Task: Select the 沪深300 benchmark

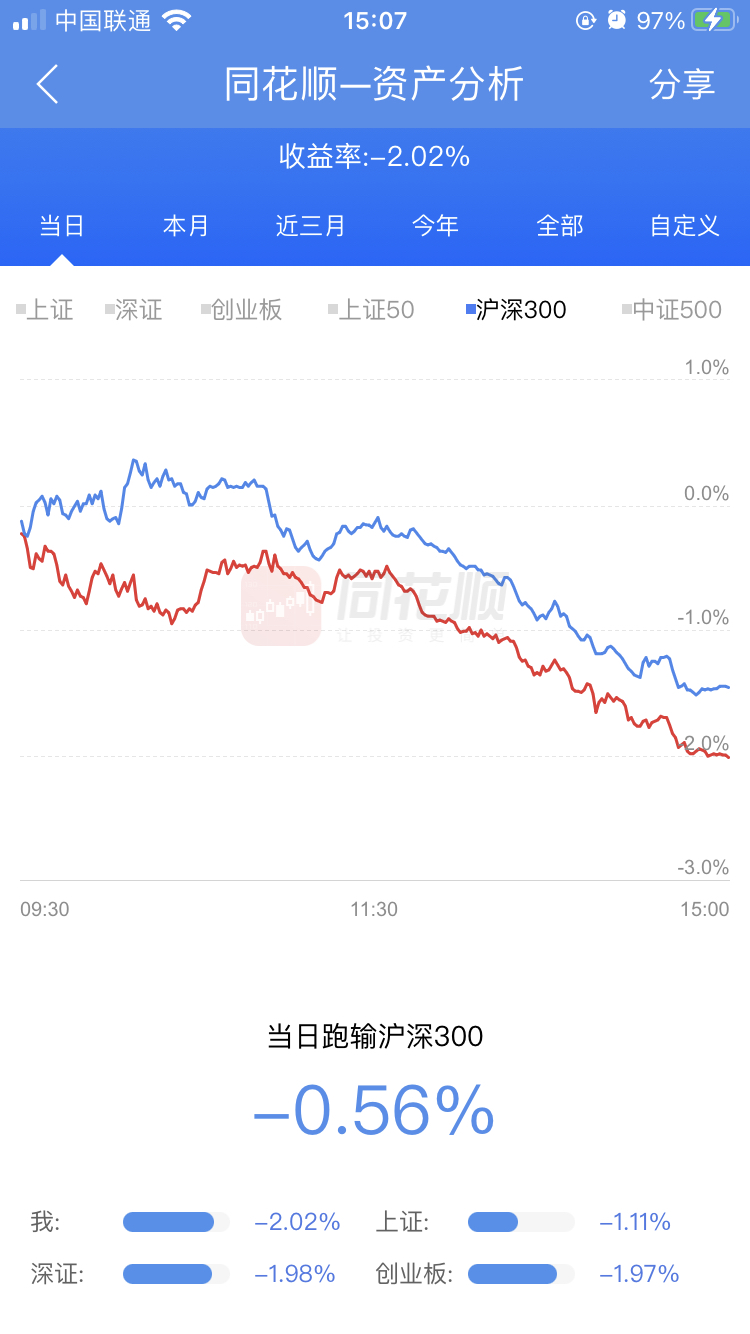Action: click(x=517, y=310)
